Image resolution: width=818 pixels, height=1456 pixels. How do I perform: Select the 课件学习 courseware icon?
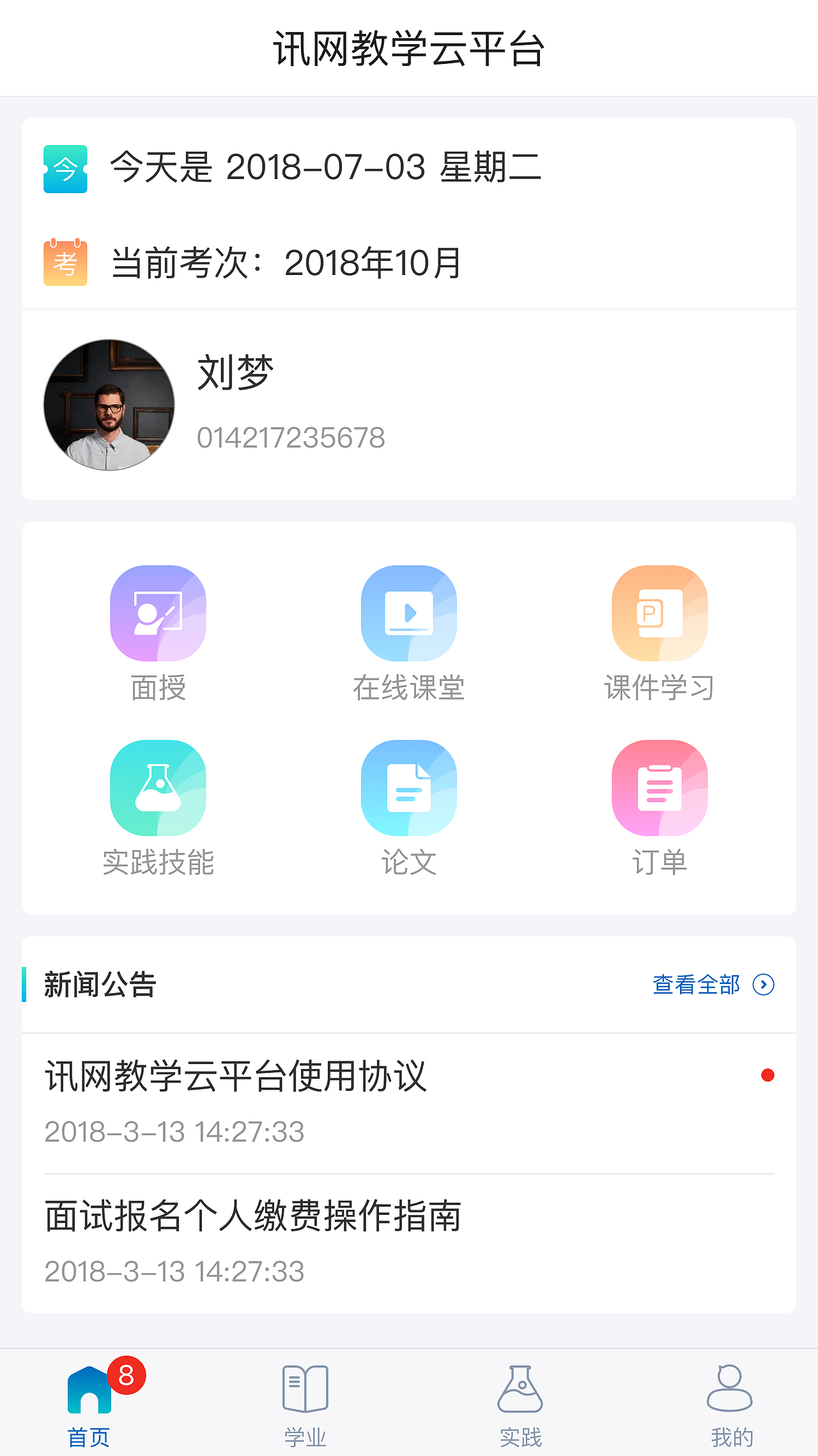(660, 613)
